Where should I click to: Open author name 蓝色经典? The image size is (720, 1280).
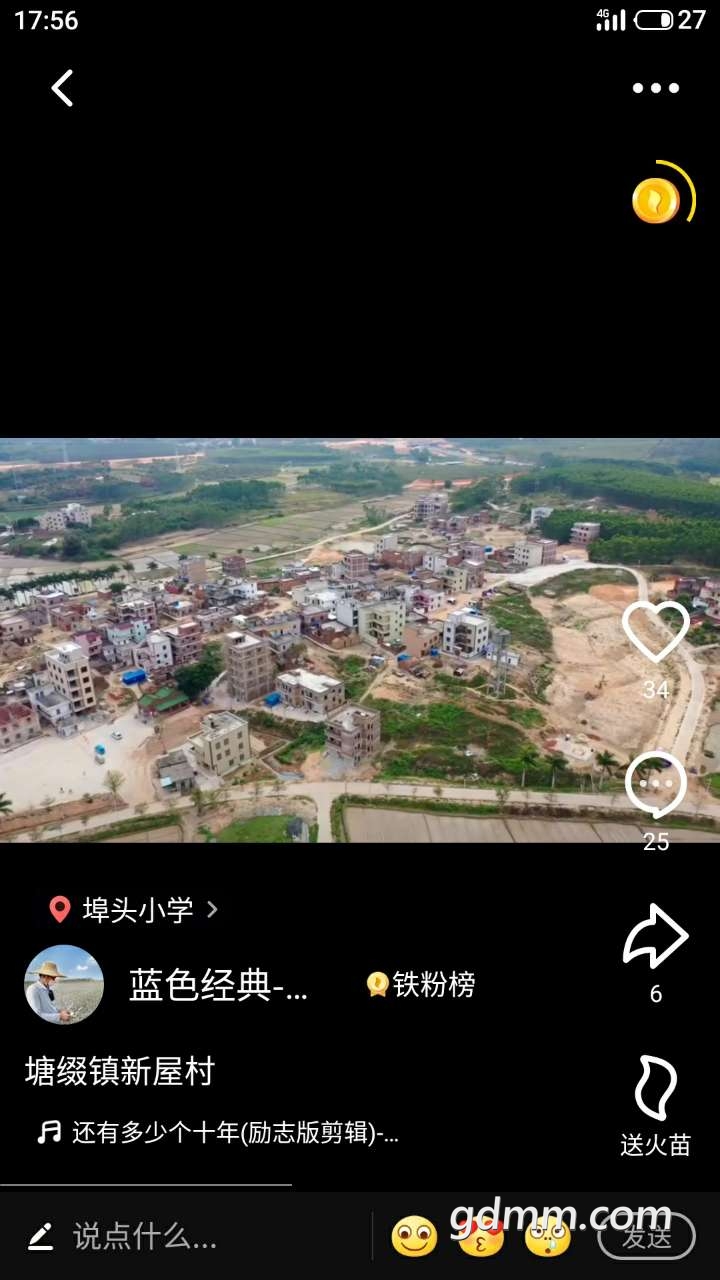pyautogui.click(x=218, y=986)
